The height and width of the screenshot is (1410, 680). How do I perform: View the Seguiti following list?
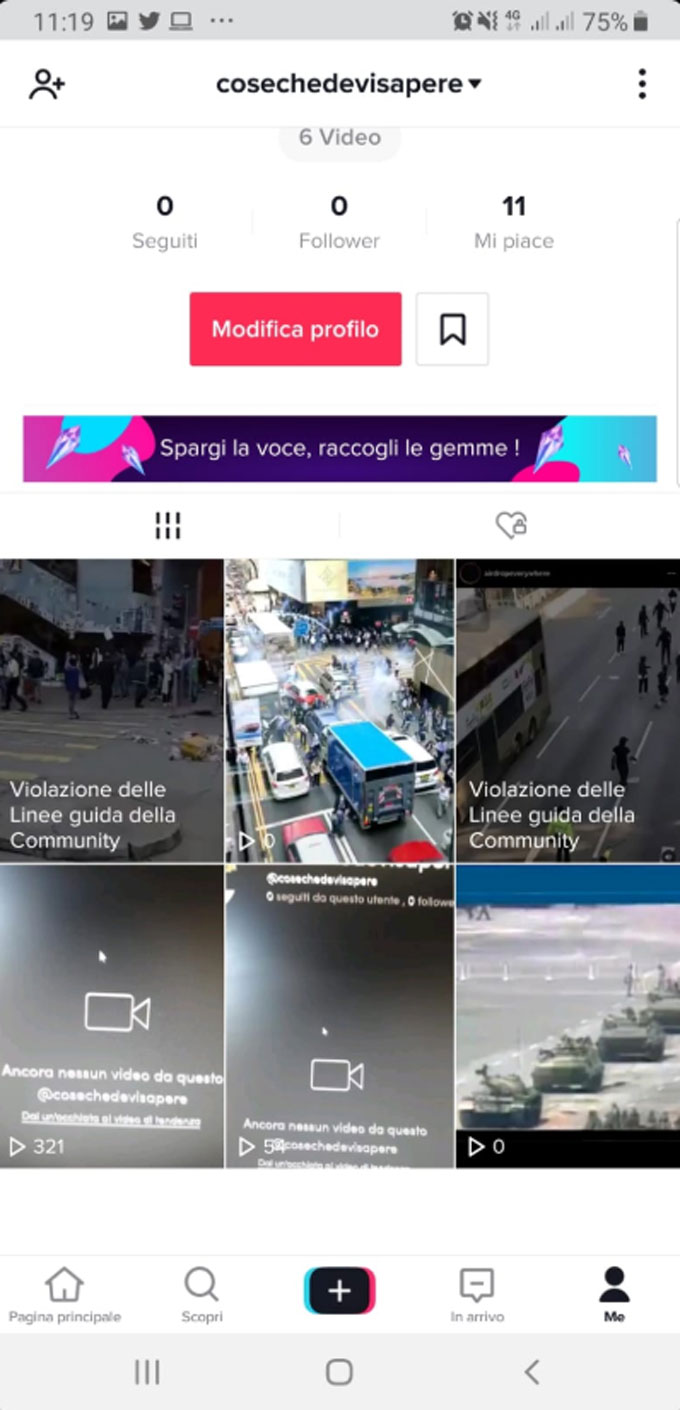[x=165, y=222]
